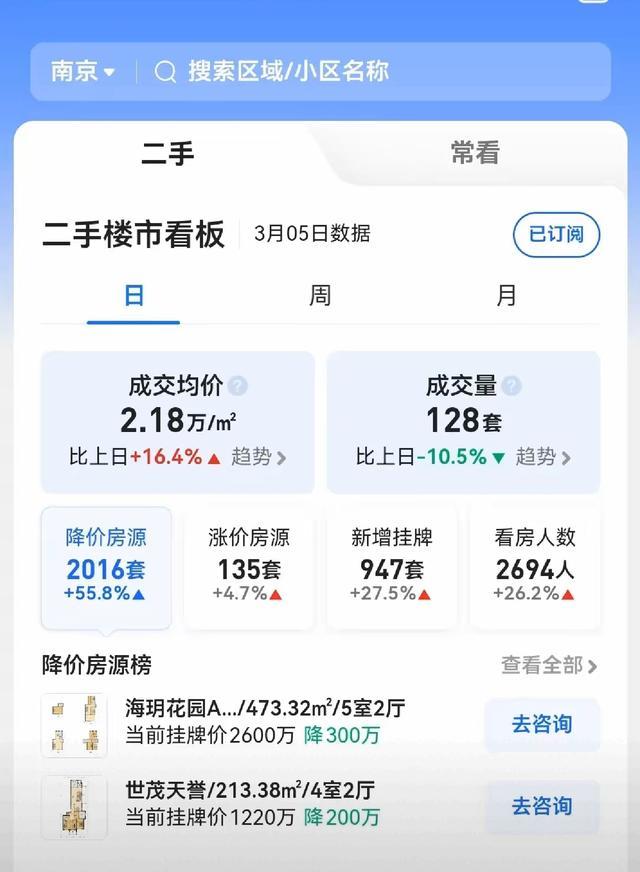
Task: Tap the 已订阅 subscription button
Action: tap(556, 235)
